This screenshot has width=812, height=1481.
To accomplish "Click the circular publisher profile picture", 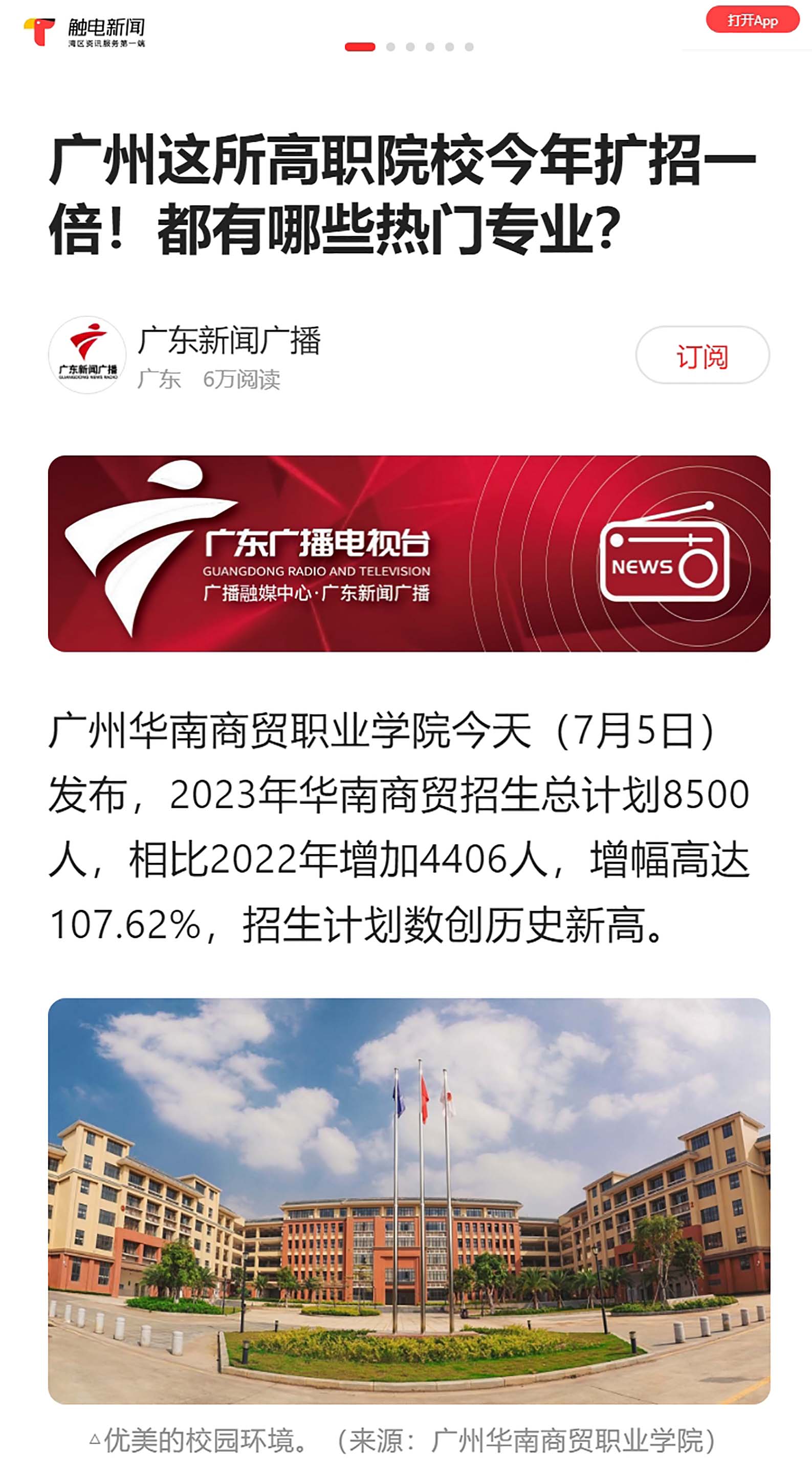I will [90, 353].
